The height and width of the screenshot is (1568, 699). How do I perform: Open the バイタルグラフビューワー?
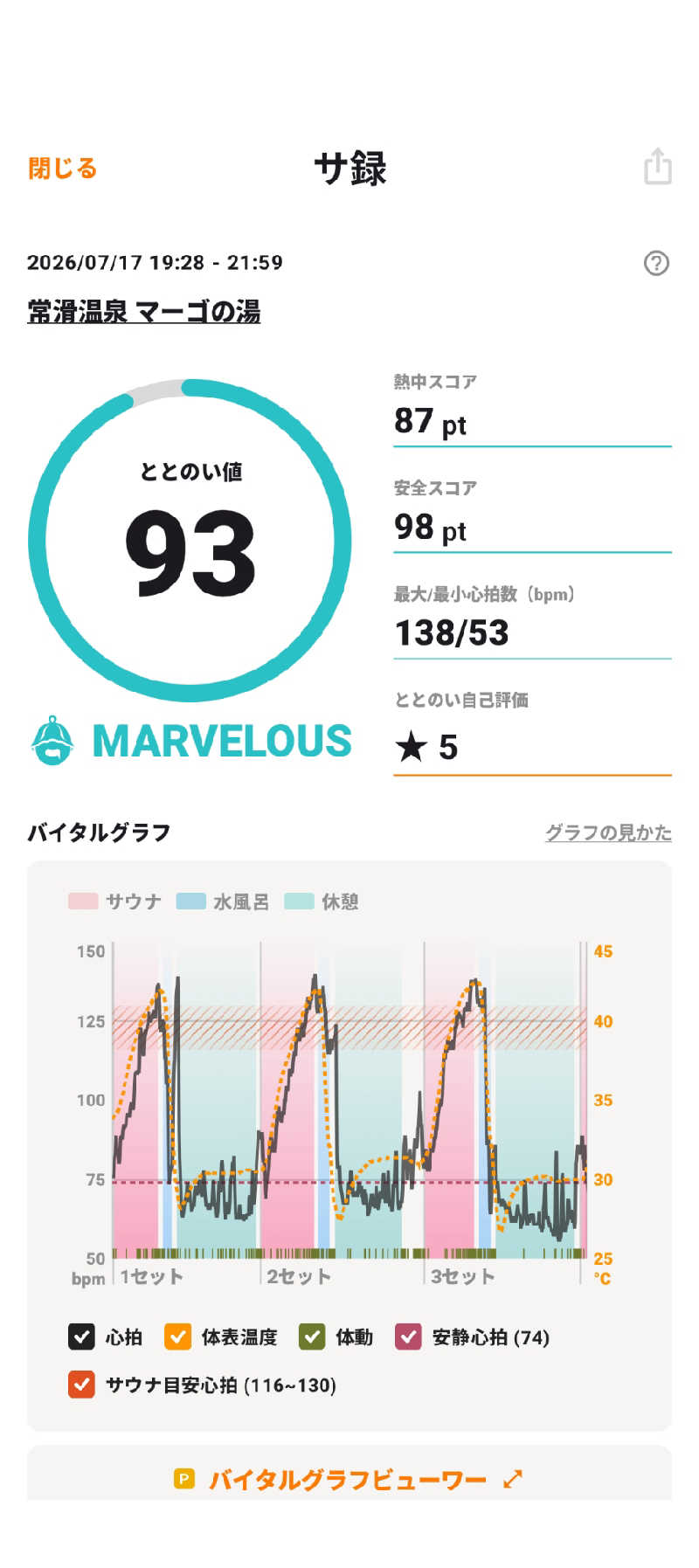click(349, 1479)
